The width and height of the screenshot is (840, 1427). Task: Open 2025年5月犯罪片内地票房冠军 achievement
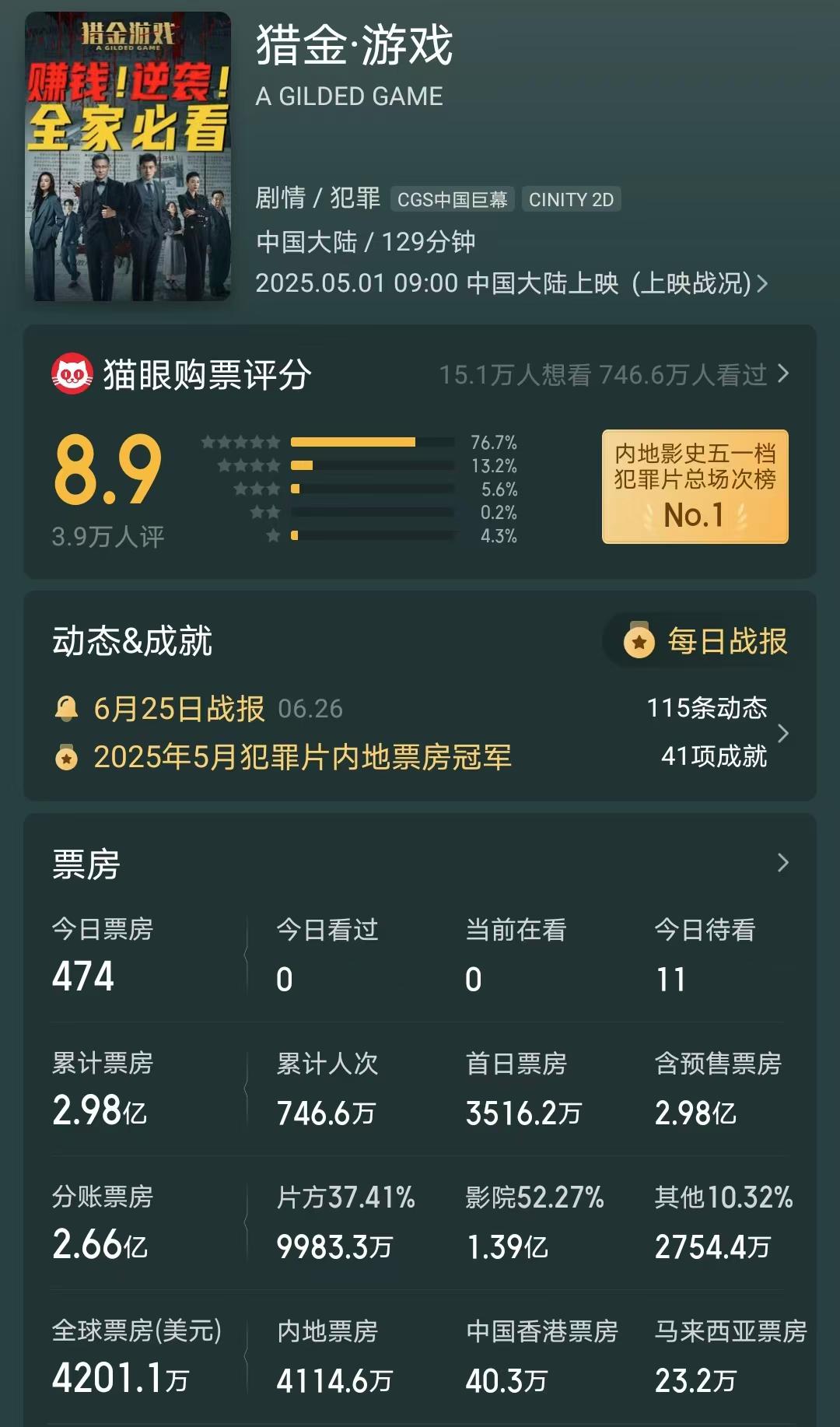pyautogui.click(x=302, y=757)
